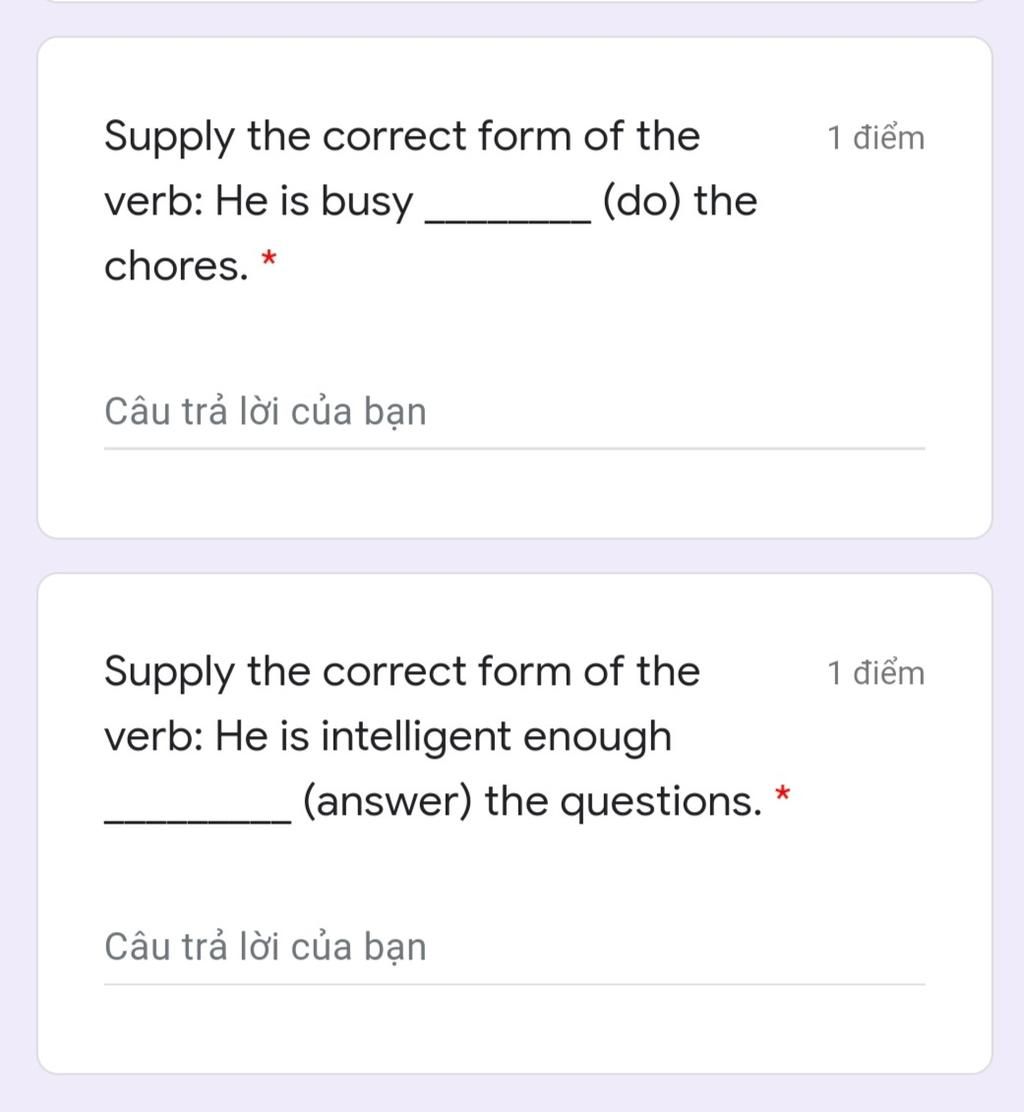Viewport: 1024px width, 1112px height.
Task: Focus the answer field for the intelligent enough question
Action: tap(514, 948)
